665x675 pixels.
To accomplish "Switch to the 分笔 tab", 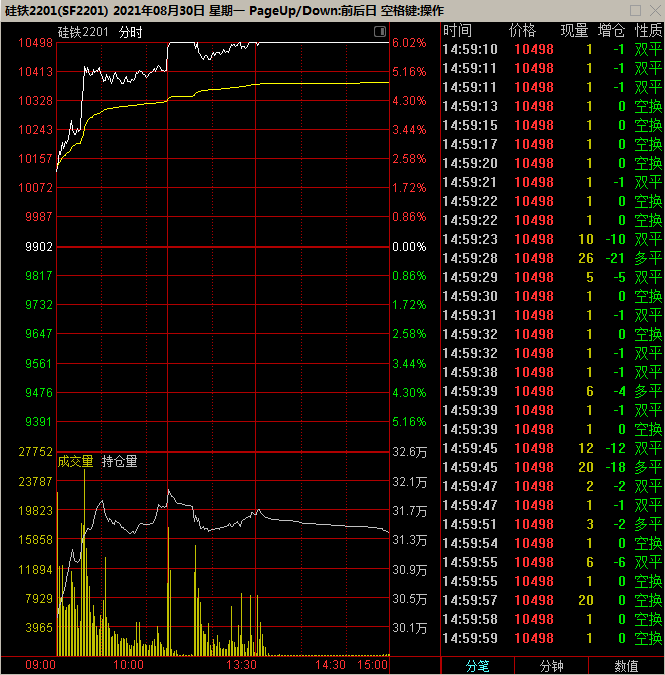I will point(477,666).
